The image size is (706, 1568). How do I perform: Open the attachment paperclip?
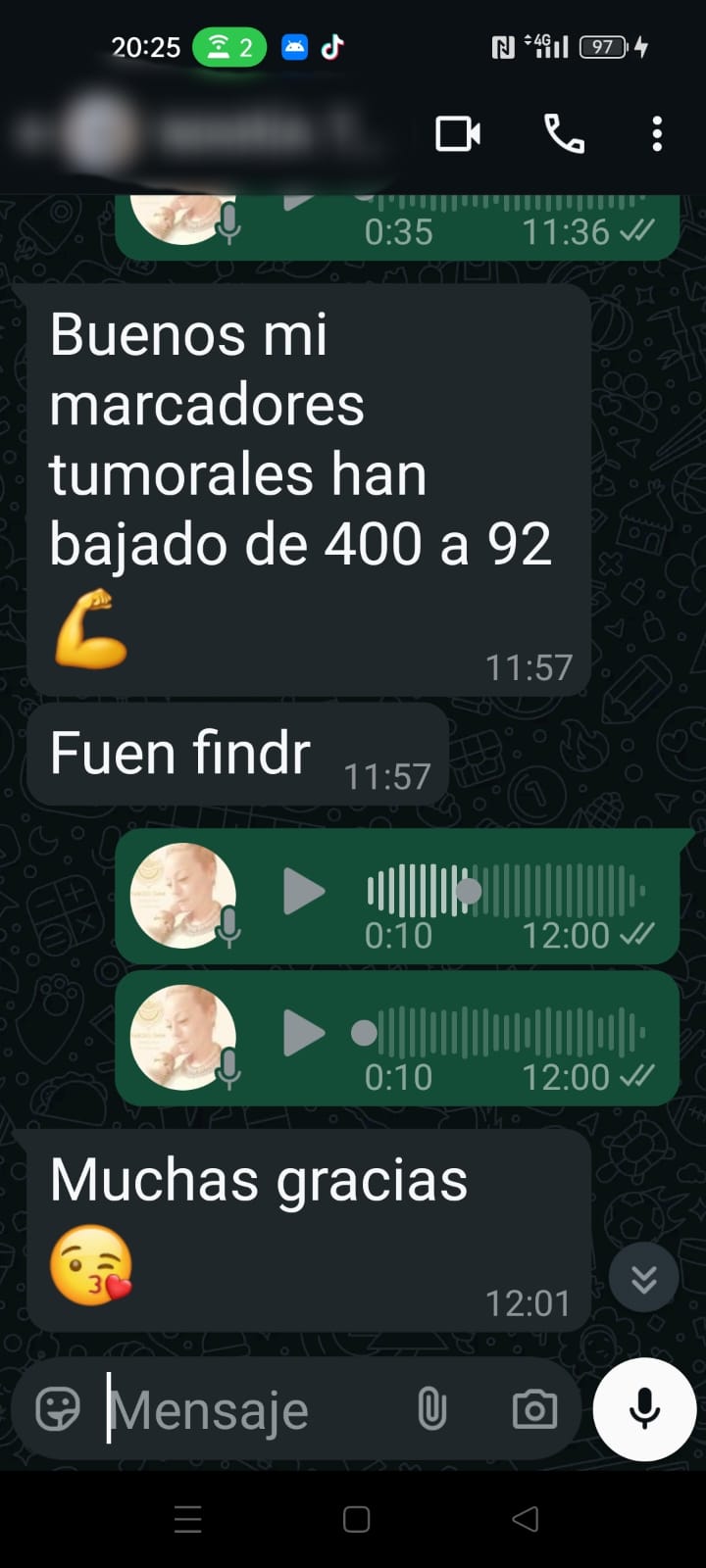[431, 1410]
